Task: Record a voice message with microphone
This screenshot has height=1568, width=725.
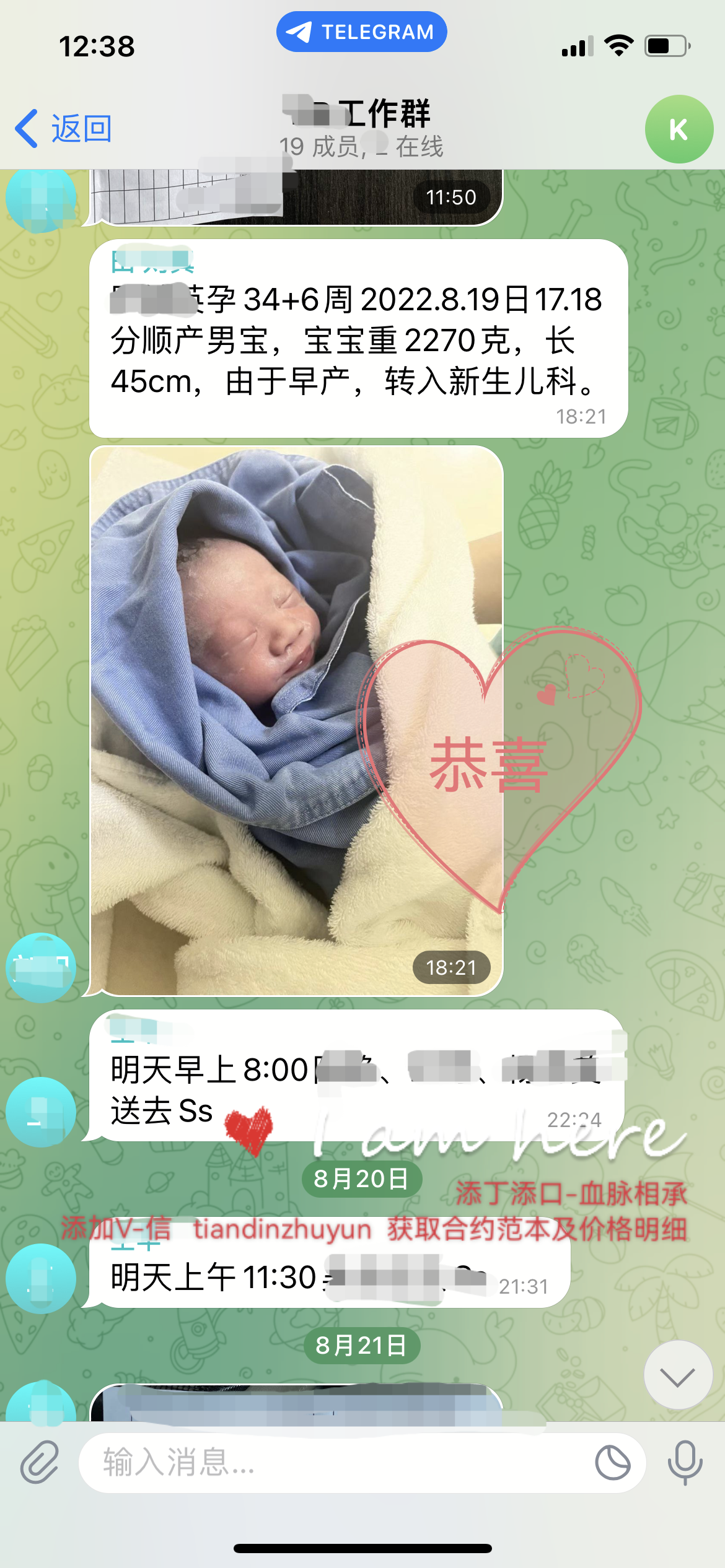Action: 685,1463
